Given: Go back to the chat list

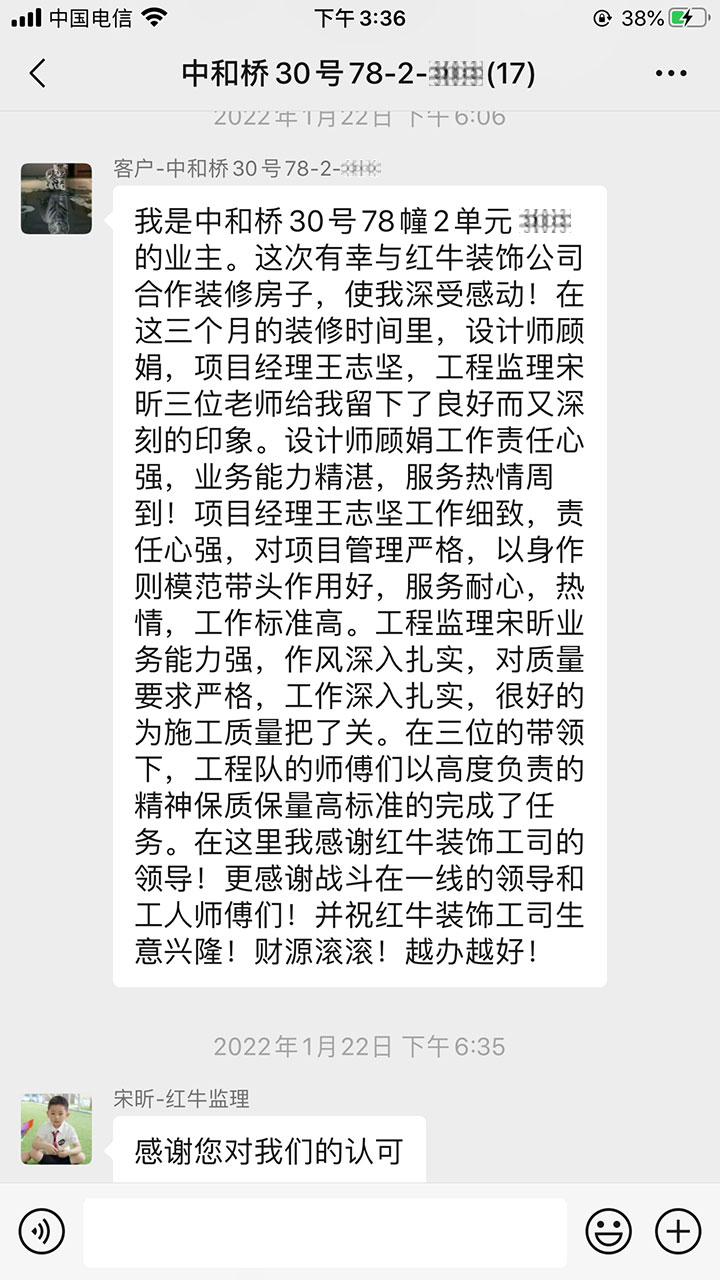Looking at the screenshot, I should (x=38, y=73).
